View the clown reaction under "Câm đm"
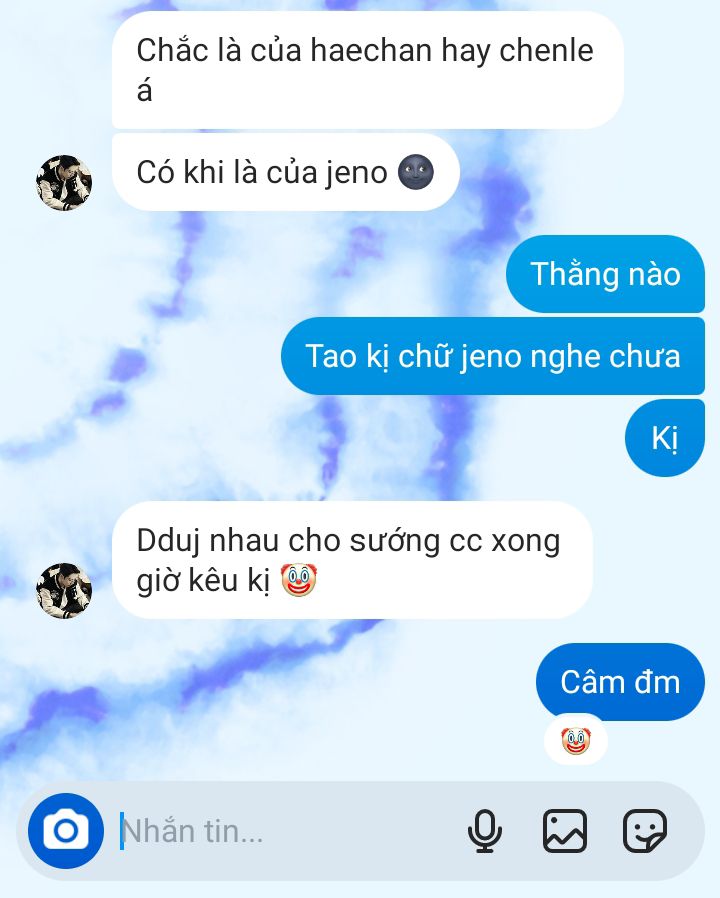 click(575, 741)
